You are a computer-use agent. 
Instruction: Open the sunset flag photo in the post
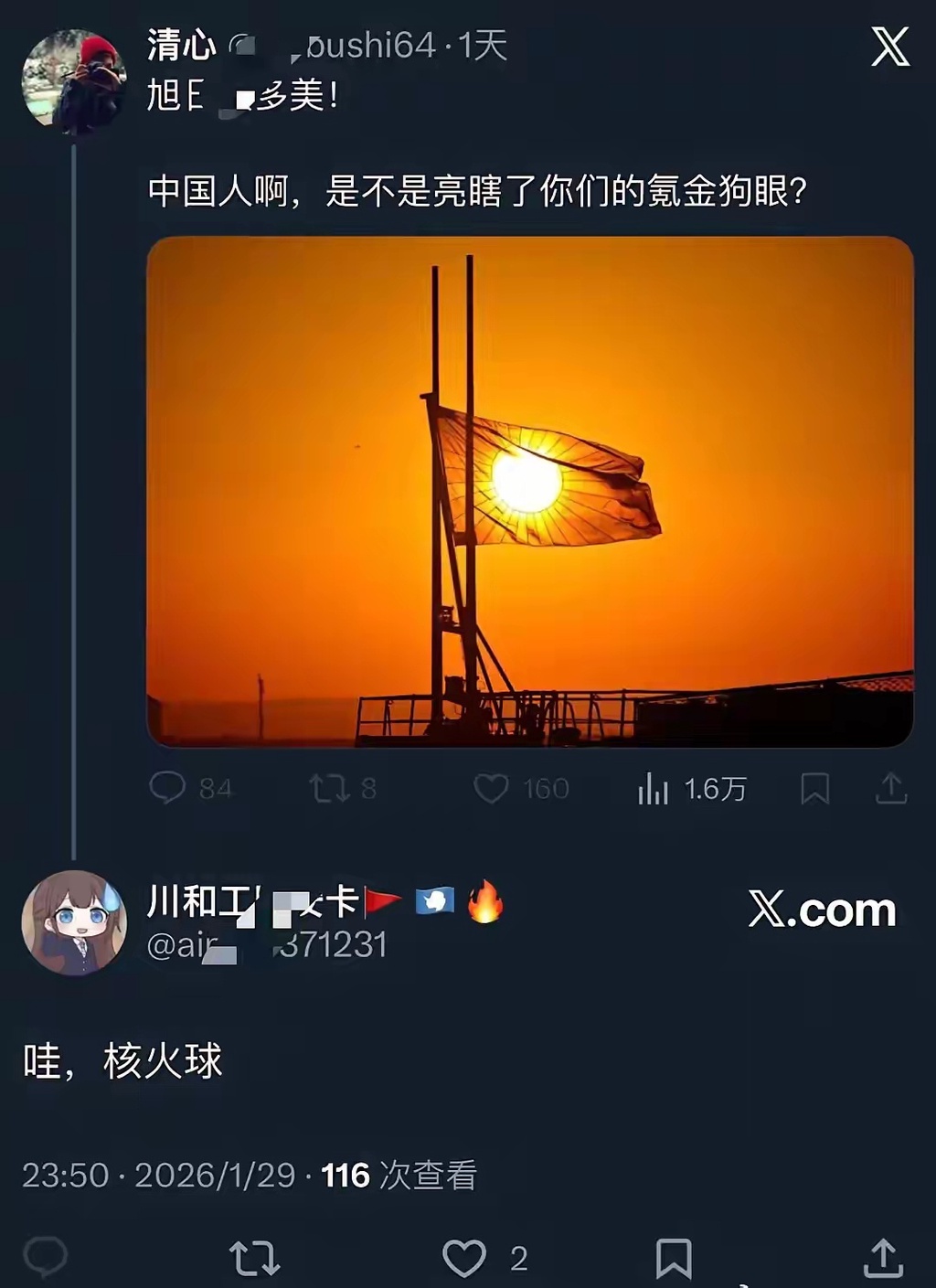[x=530, y=492]
